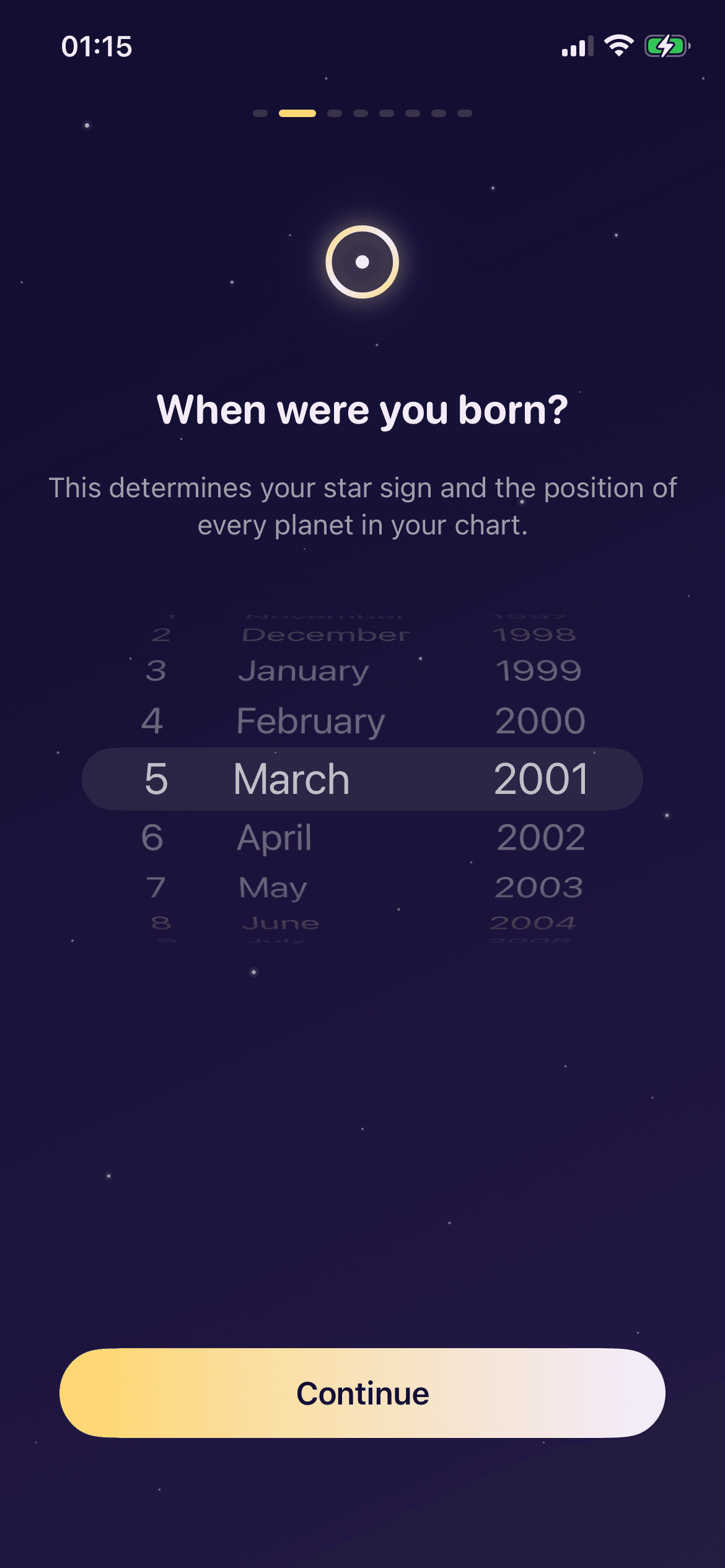725x1568 pixels.
Task: Select April from the month column
Action: [x=273, y=838]
